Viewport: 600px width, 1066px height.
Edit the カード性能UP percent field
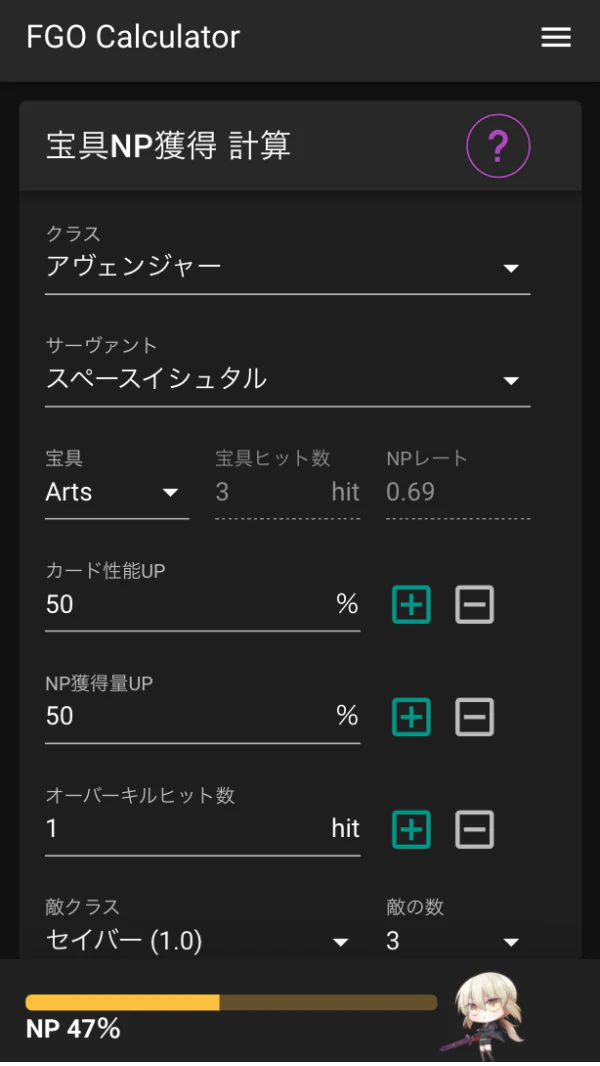(190, 604)
